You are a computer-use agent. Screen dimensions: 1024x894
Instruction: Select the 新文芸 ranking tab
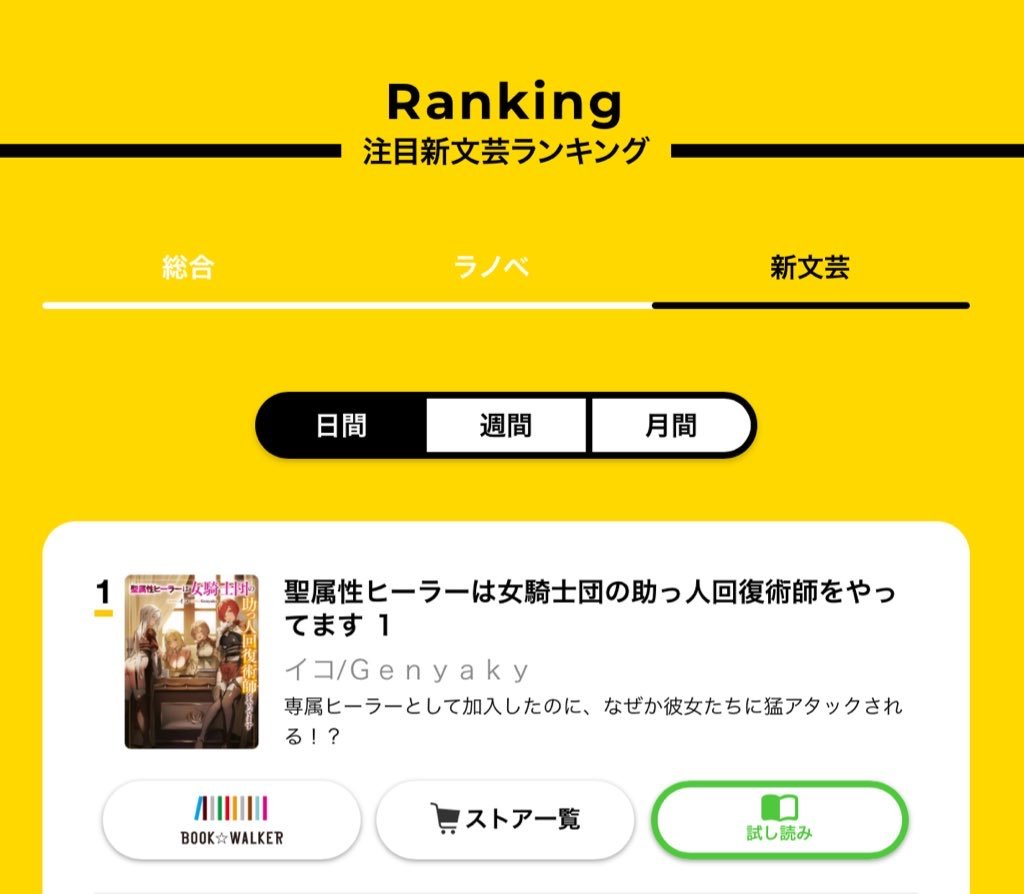pos(809,268)
